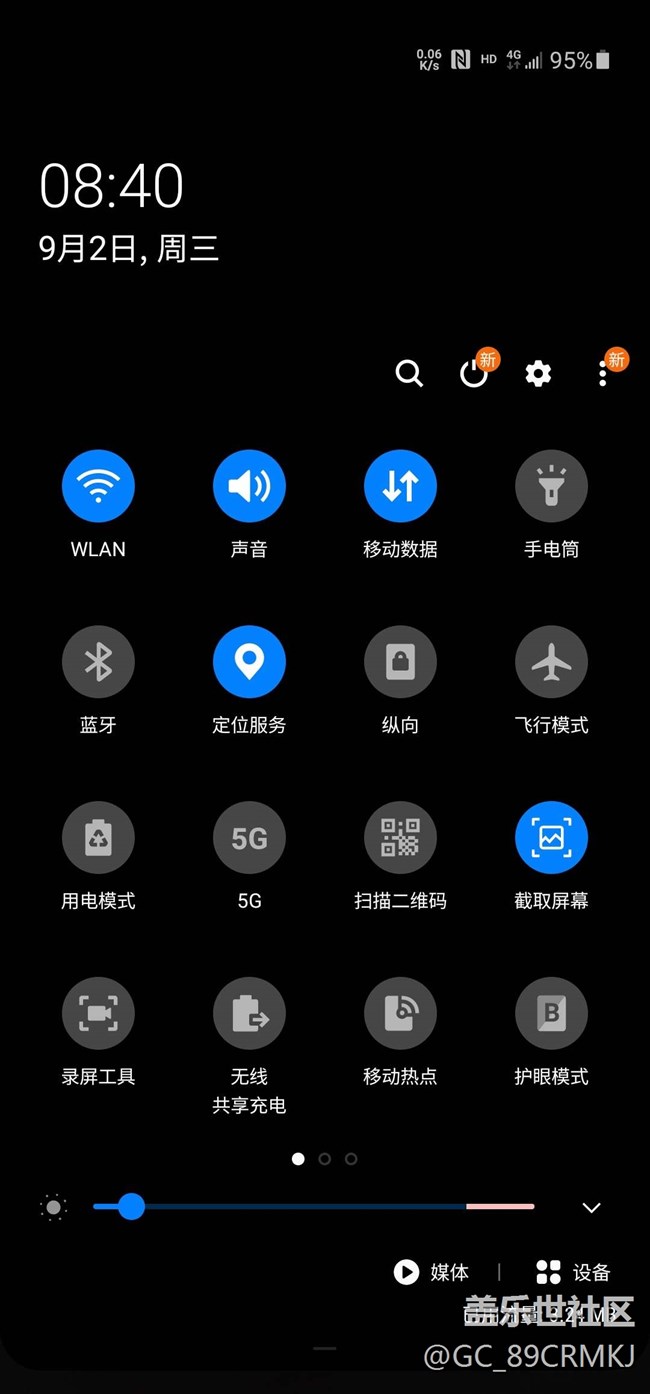This screenshot has height=1394, width=650.
Task: Toggle 用电模式 power mode
Action: [x=98, y=838]
